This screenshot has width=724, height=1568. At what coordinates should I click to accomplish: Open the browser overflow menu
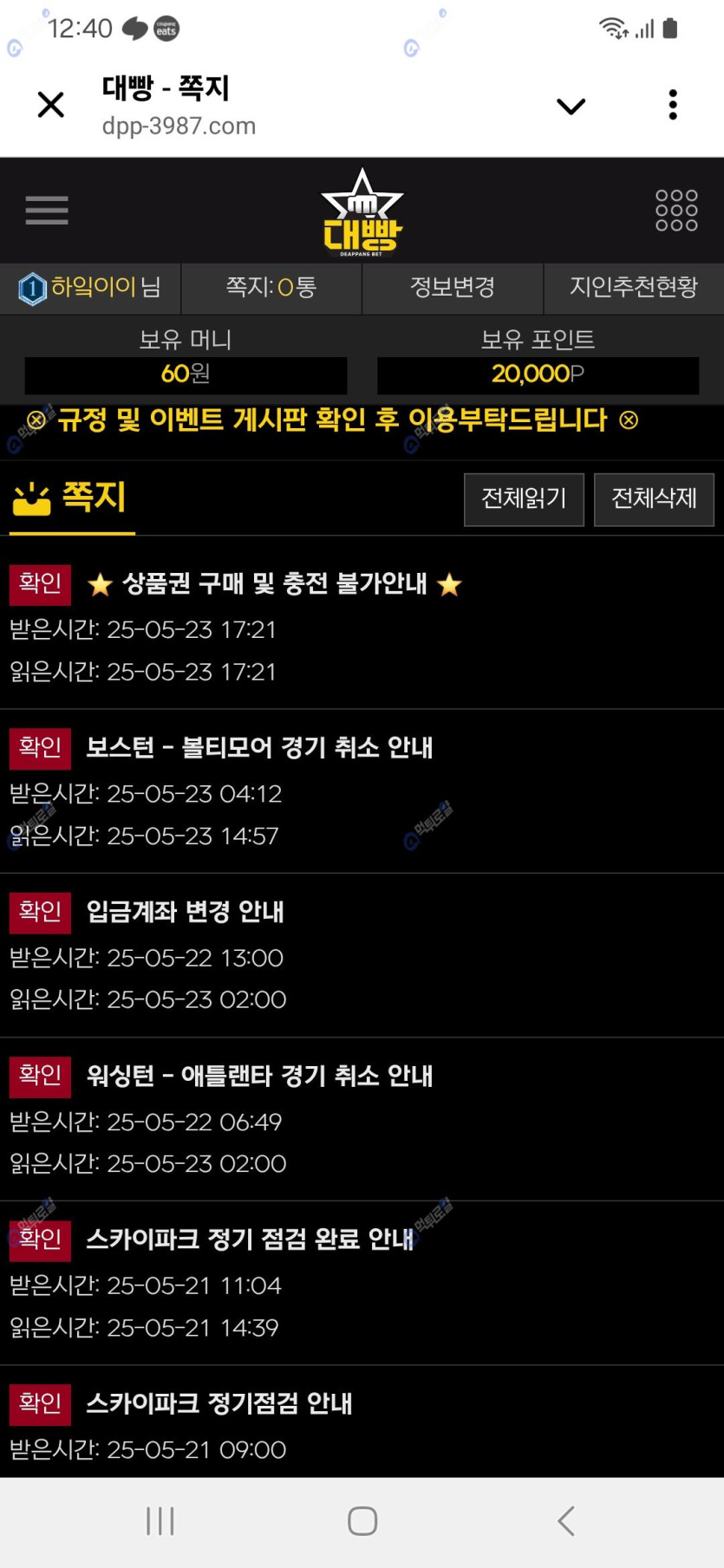click(x=672, y=105)
